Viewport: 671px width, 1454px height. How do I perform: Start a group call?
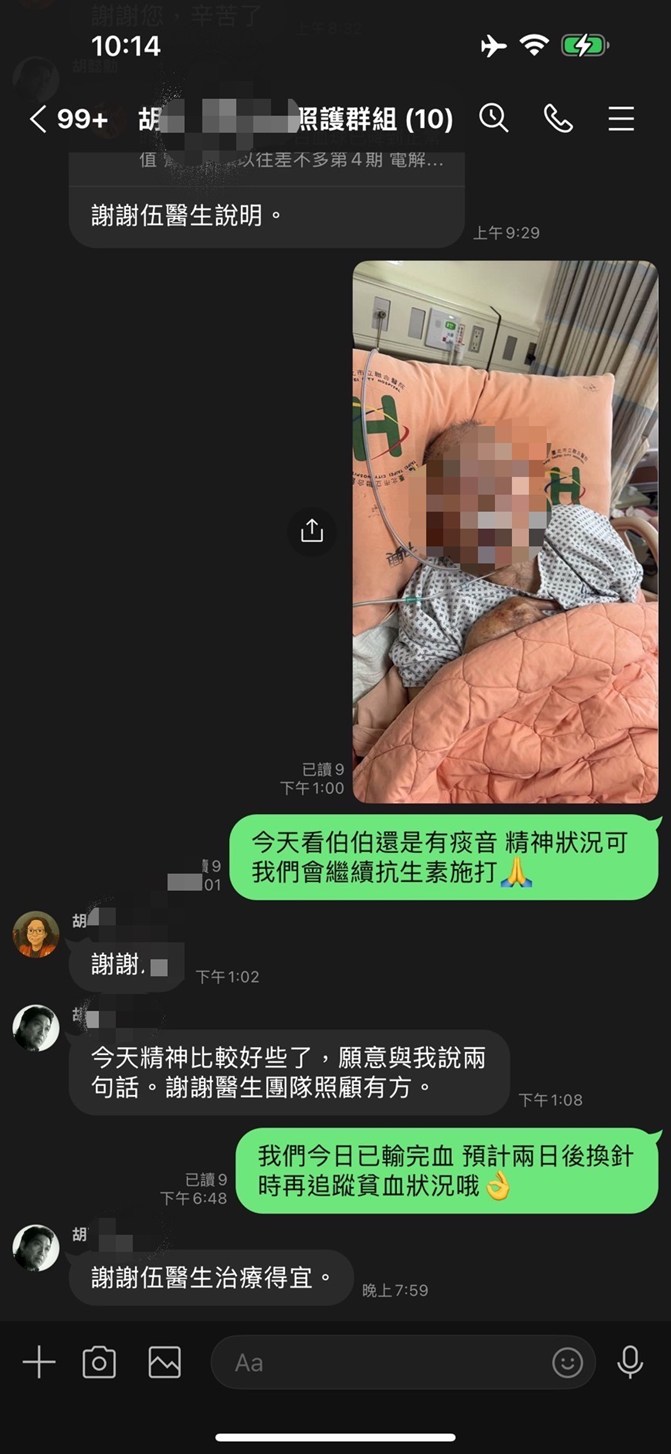coord(557,119)
